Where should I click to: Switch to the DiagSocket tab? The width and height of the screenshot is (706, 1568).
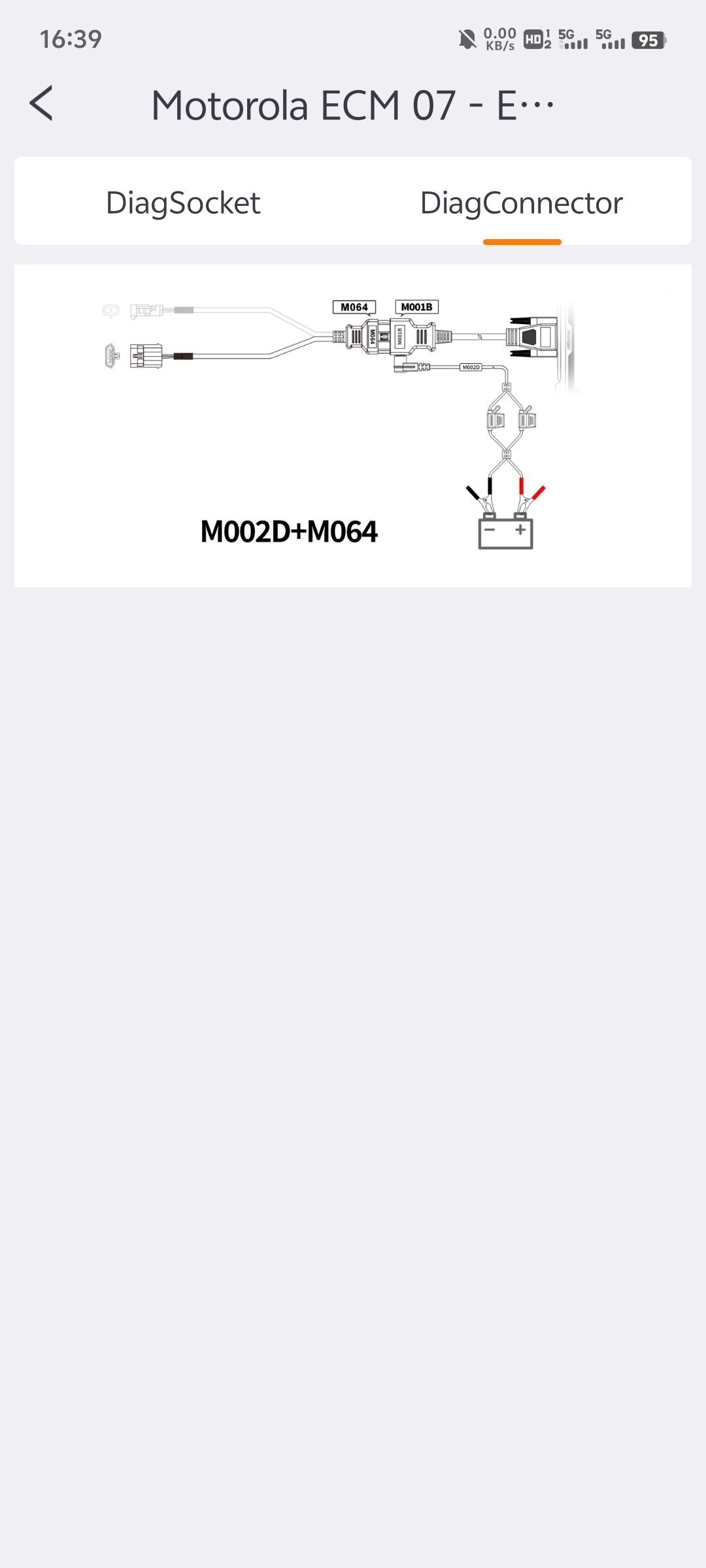coord(183,203)
